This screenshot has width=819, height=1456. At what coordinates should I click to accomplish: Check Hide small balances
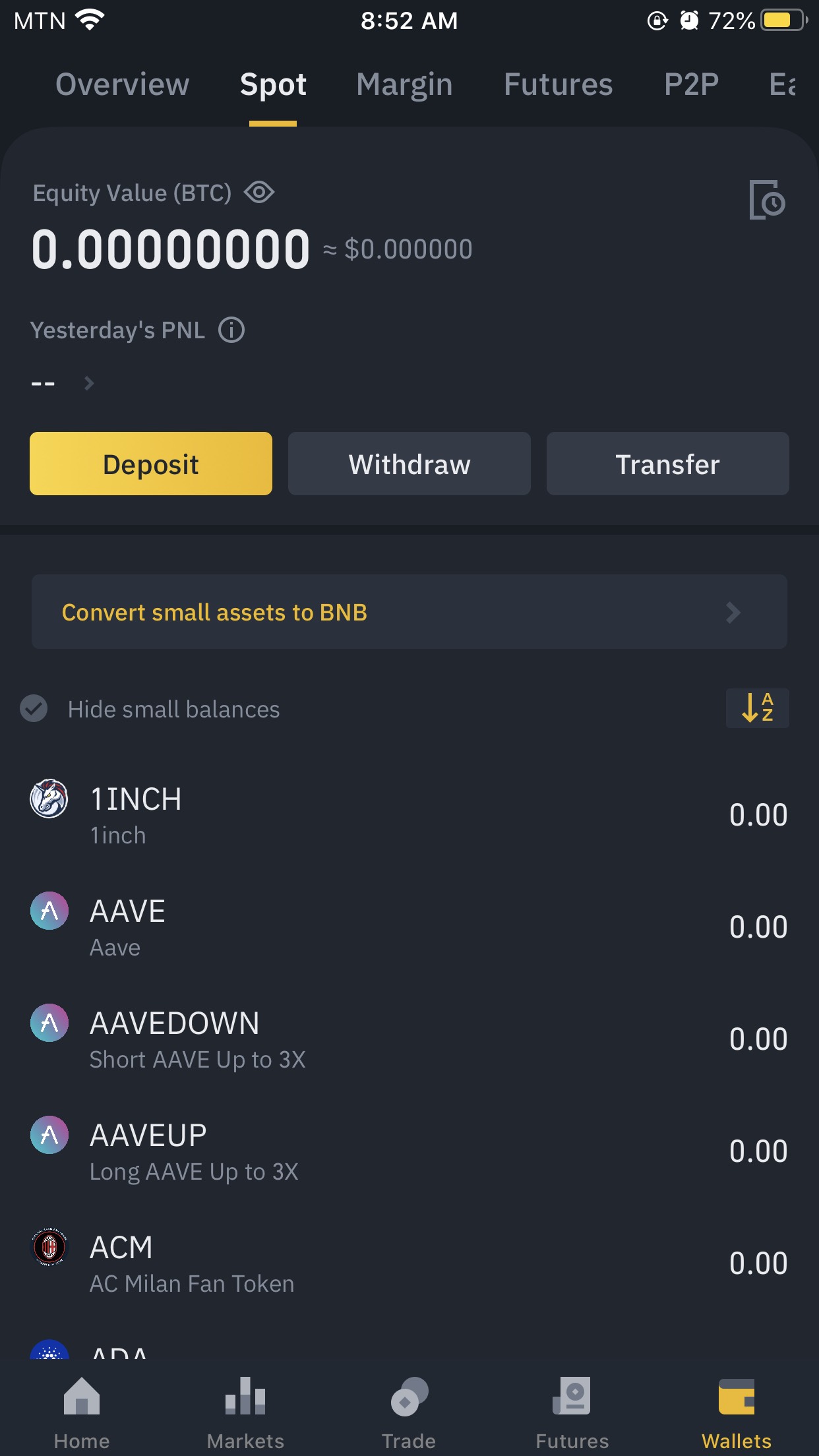click(x=34, y=709)
